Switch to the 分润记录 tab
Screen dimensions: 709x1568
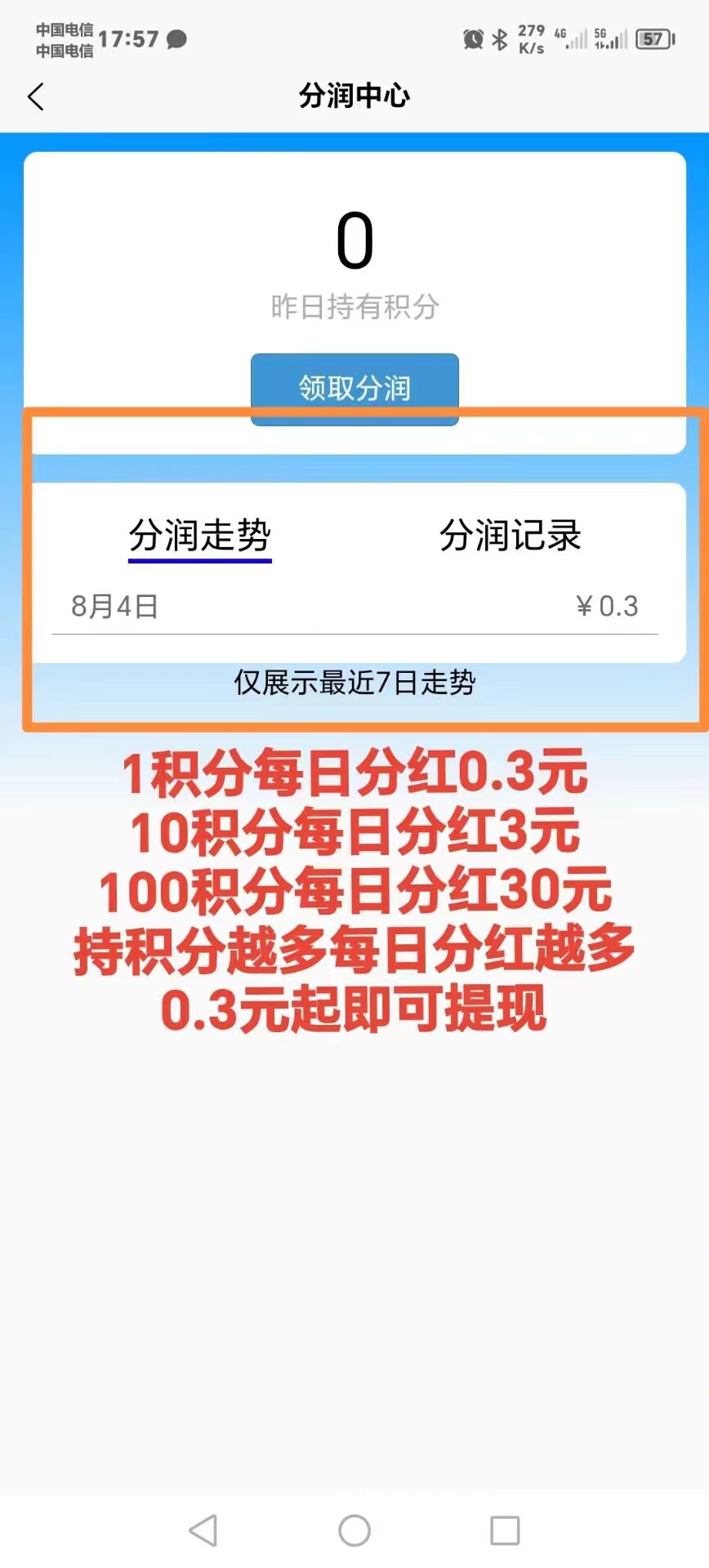(511, 537)
